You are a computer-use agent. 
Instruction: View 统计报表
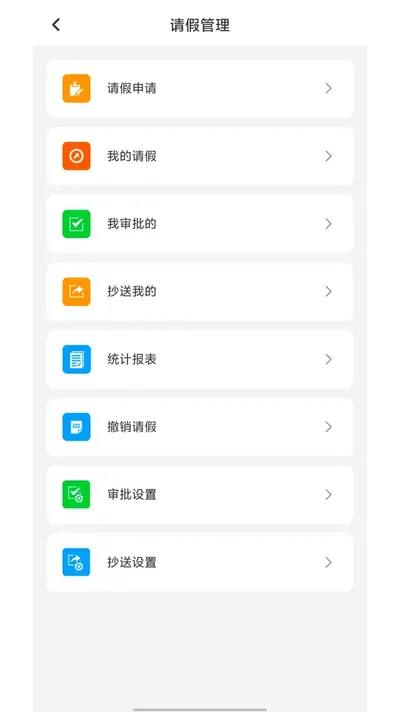pos(200,359)
